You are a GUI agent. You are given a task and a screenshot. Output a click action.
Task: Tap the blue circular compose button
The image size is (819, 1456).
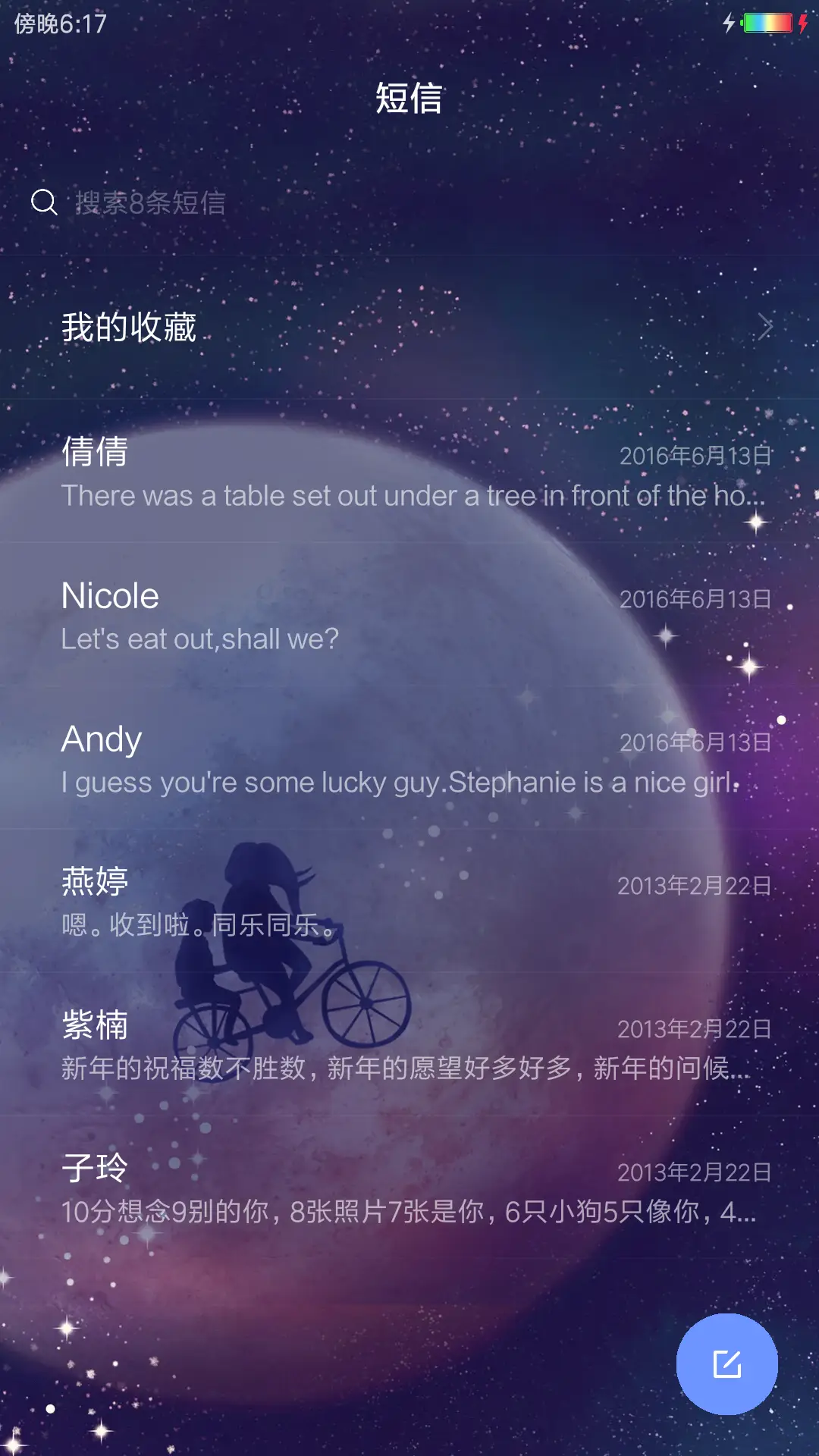(726, 1363)
